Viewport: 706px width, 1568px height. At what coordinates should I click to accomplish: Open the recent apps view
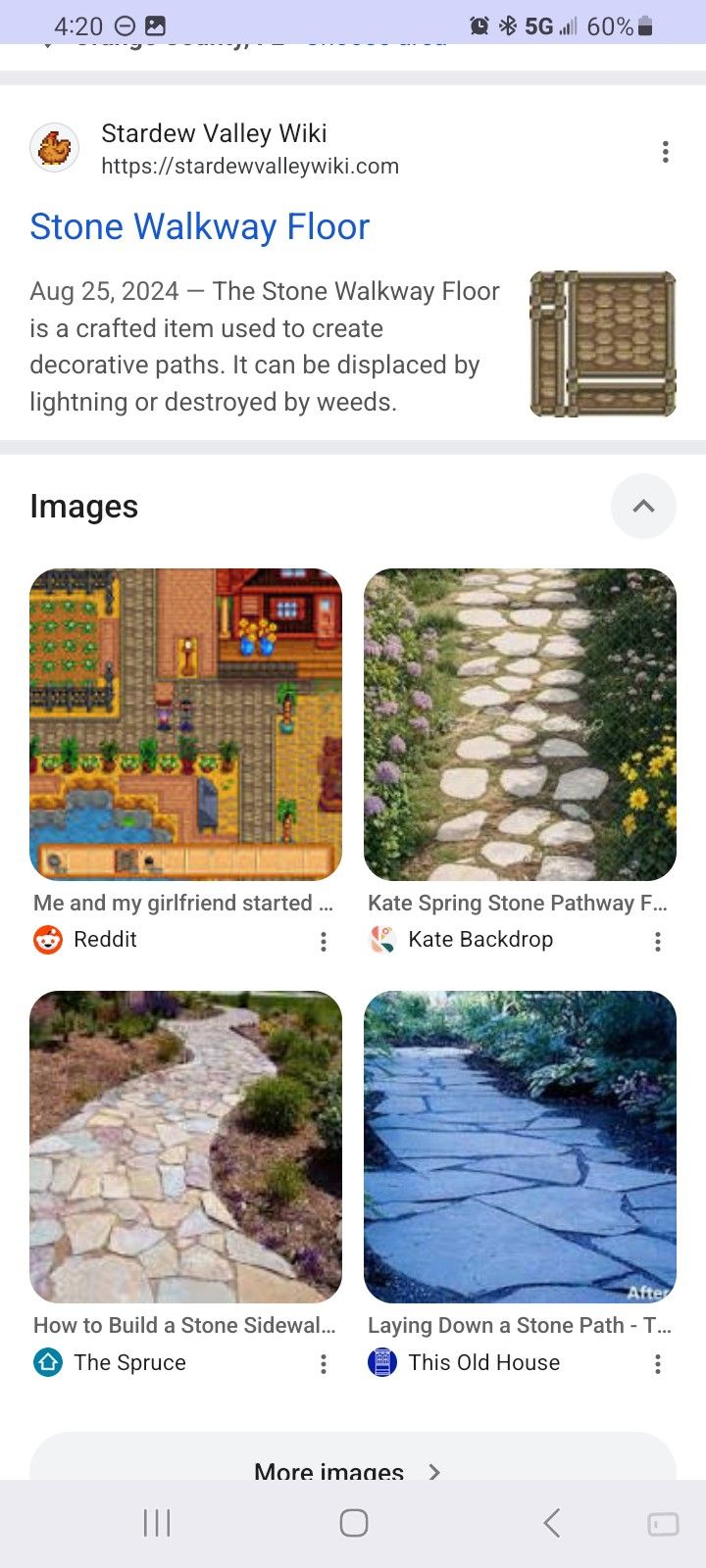(157, 1523)
